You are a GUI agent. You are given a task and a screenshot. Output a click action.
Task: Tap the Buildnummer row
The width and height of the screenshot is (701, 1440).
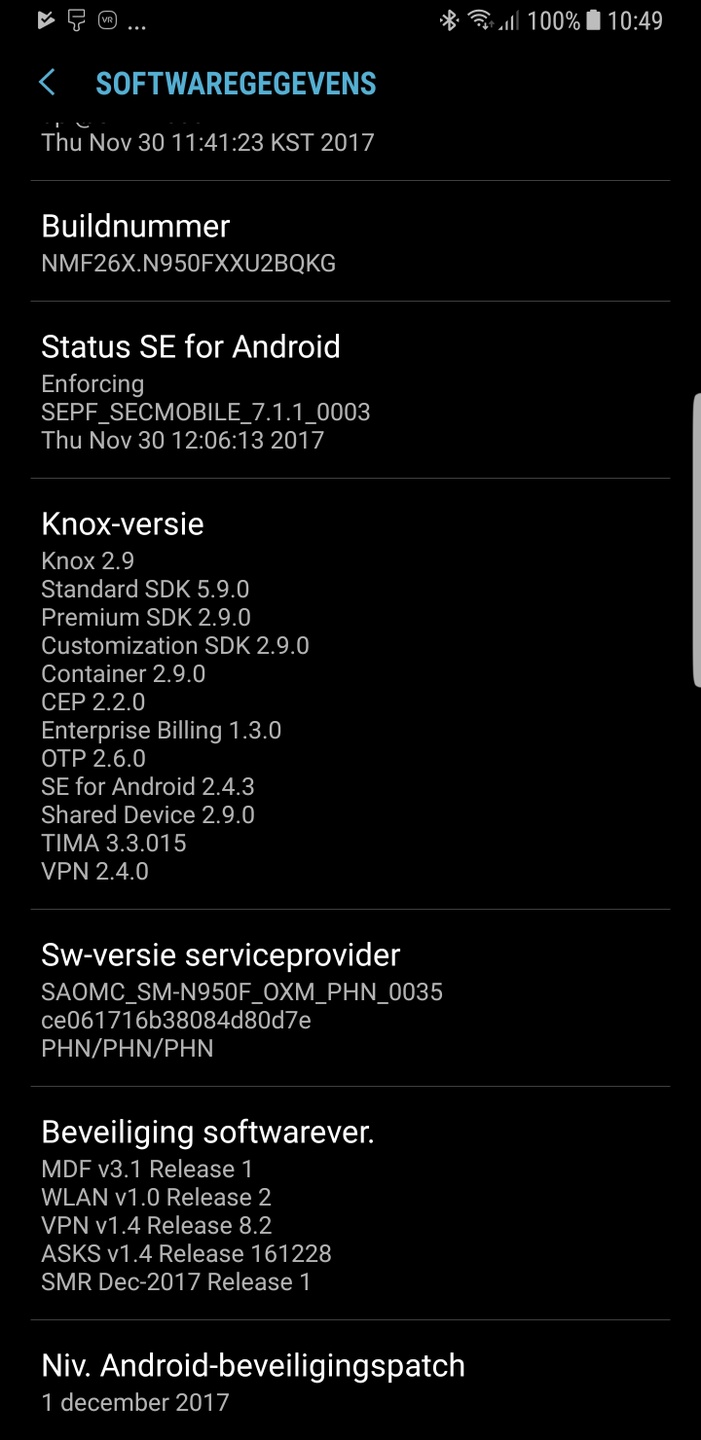pos(350,242)
